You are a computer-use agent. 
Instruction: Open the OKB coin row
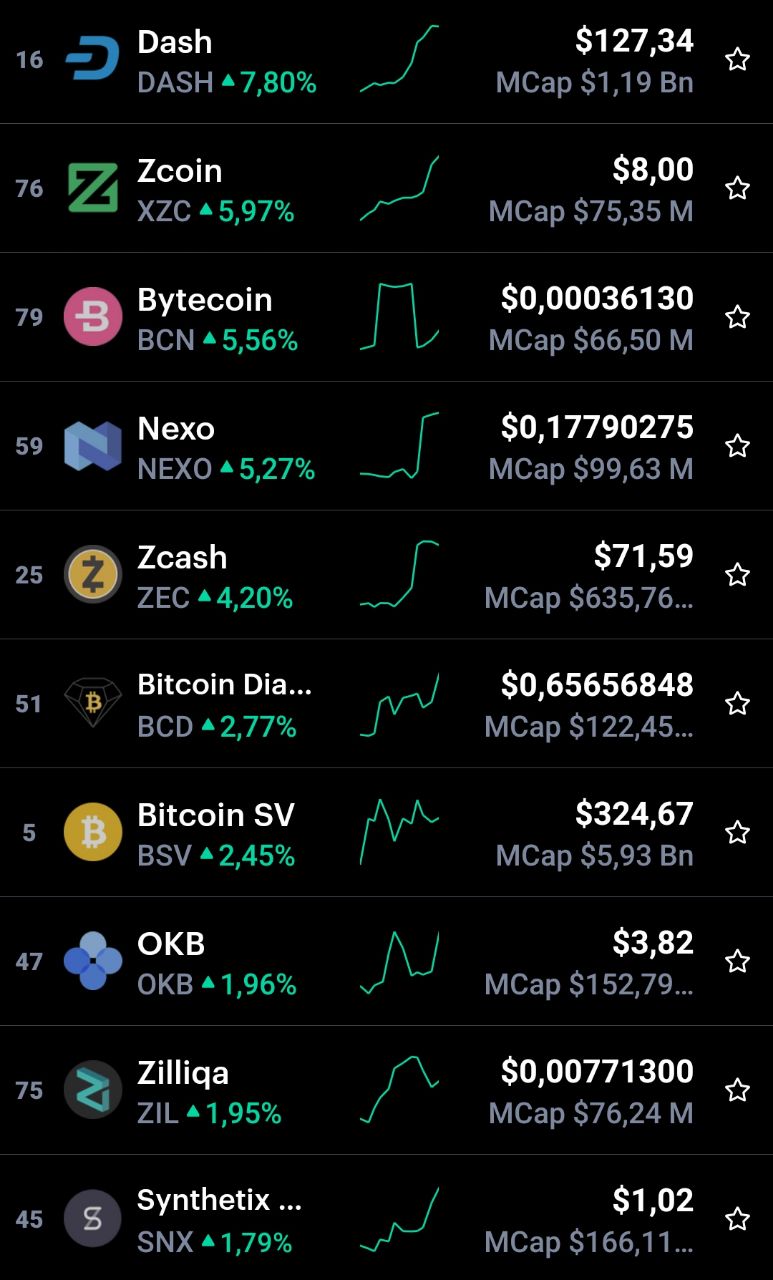[x=386, y=961]
